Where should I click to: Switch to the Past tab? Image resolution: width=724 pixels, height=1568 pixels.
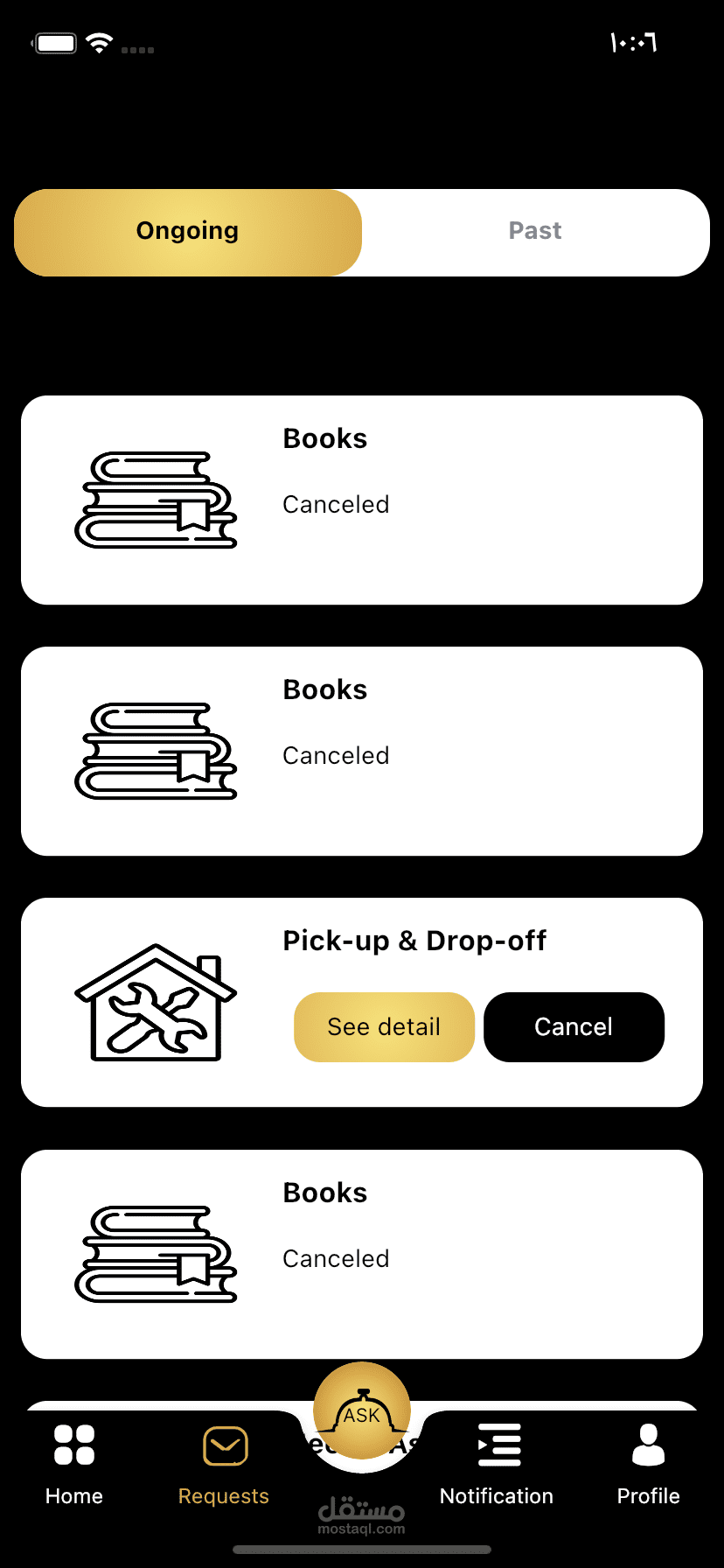tap(535, 232)
